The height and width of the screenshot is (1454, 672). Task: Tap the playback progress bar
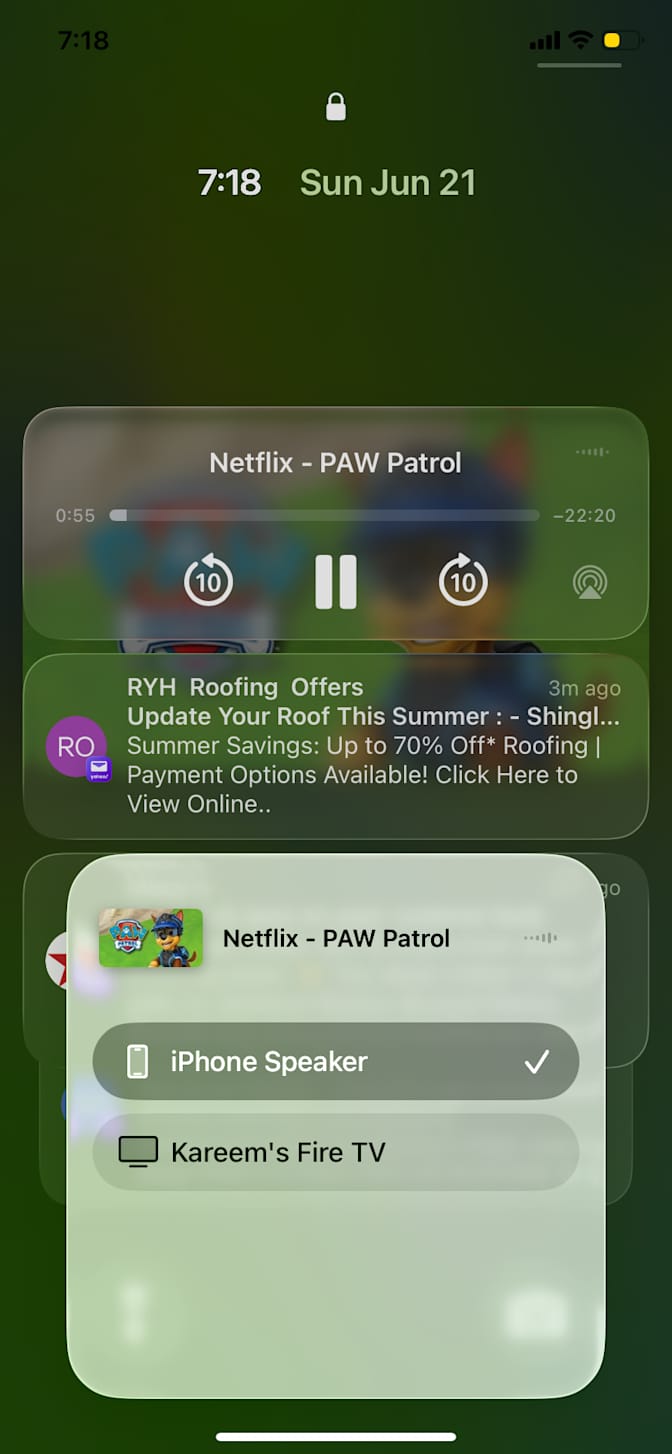(325, 516)
